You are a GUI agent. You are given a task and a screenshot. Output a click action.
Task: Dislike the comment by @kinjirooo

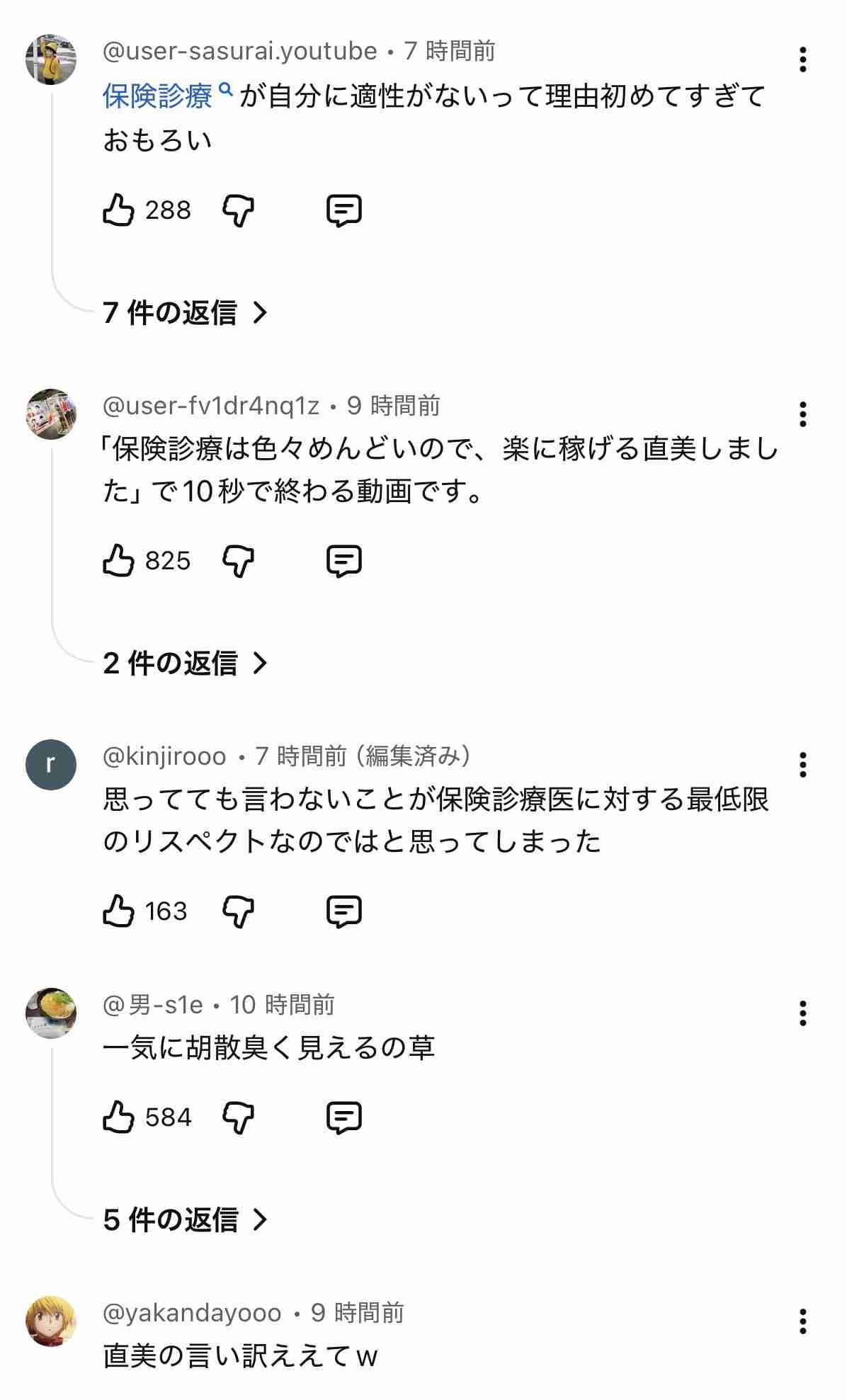pos(238,911)
